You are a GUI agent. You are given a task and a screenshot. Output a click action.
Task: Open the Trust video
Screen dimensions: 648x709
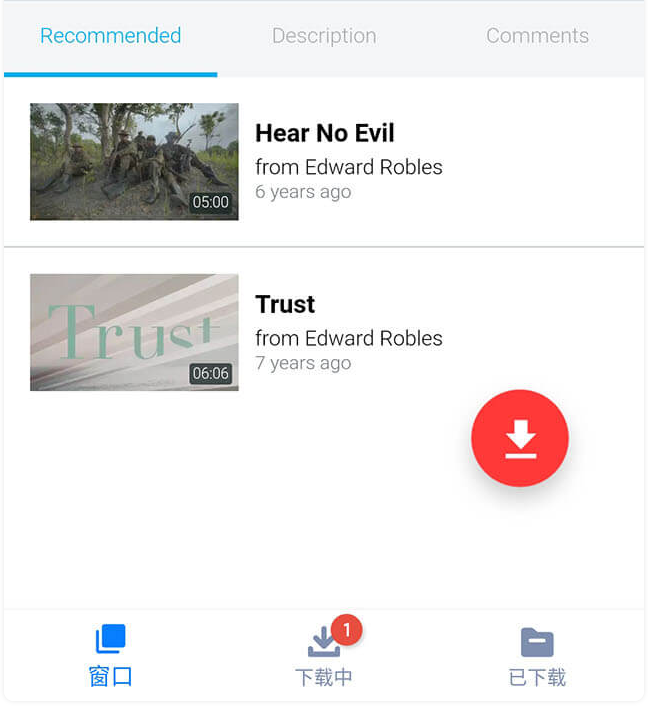[x=134, y=333]
